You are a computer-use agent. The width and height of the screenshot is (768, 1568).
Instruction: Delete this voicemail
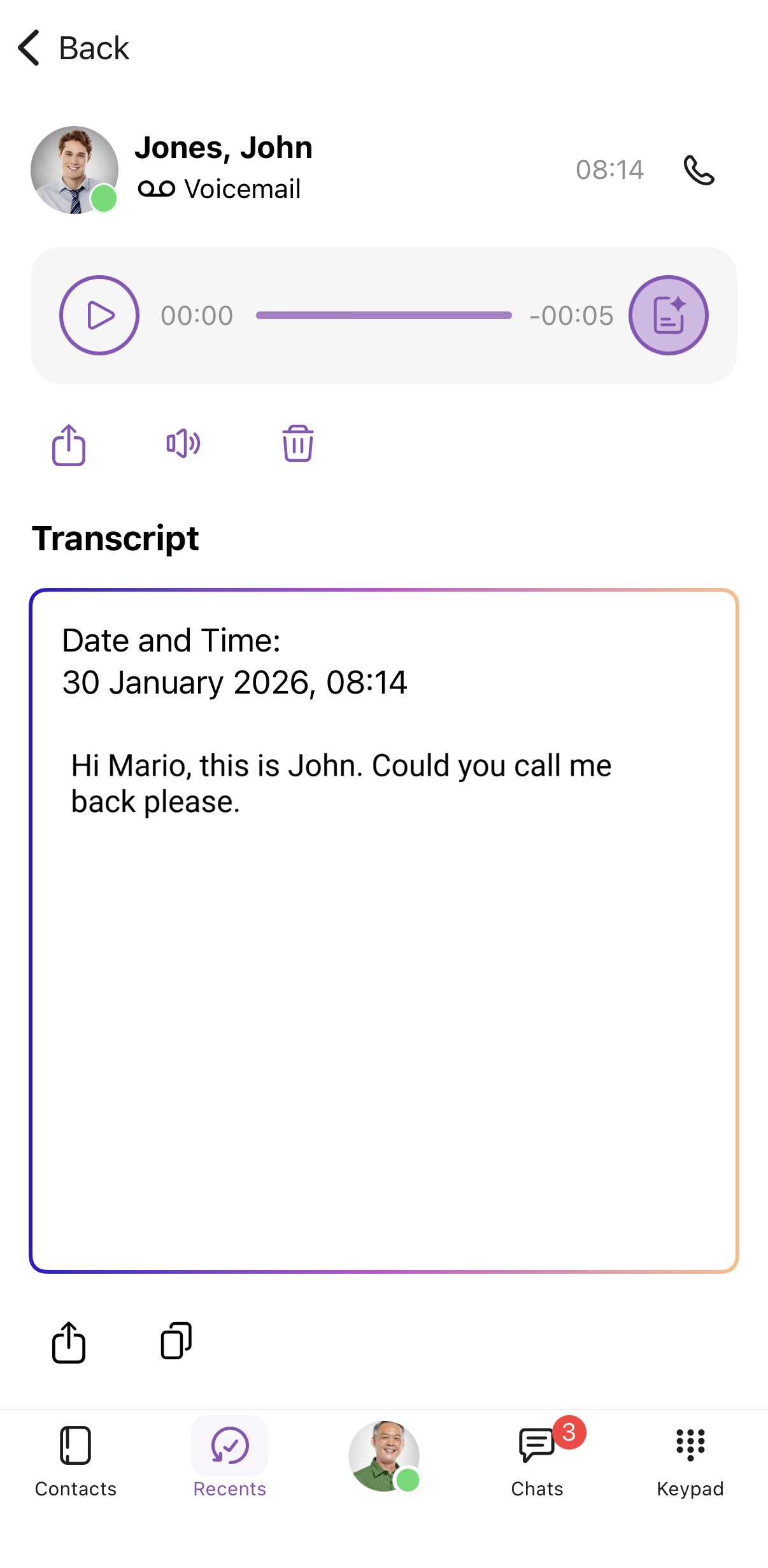(297, 443)
